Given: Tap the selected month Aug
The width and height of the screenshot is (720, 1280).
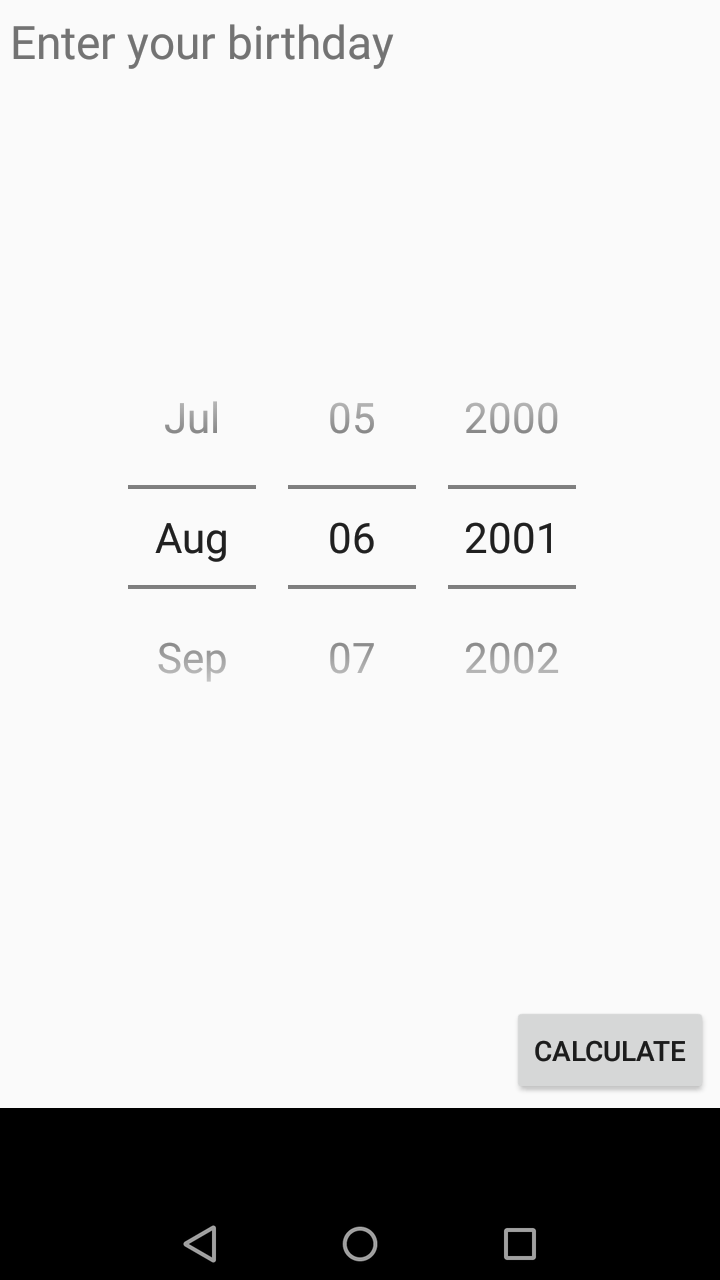Looking at the screenshot, I should point(192,538).
